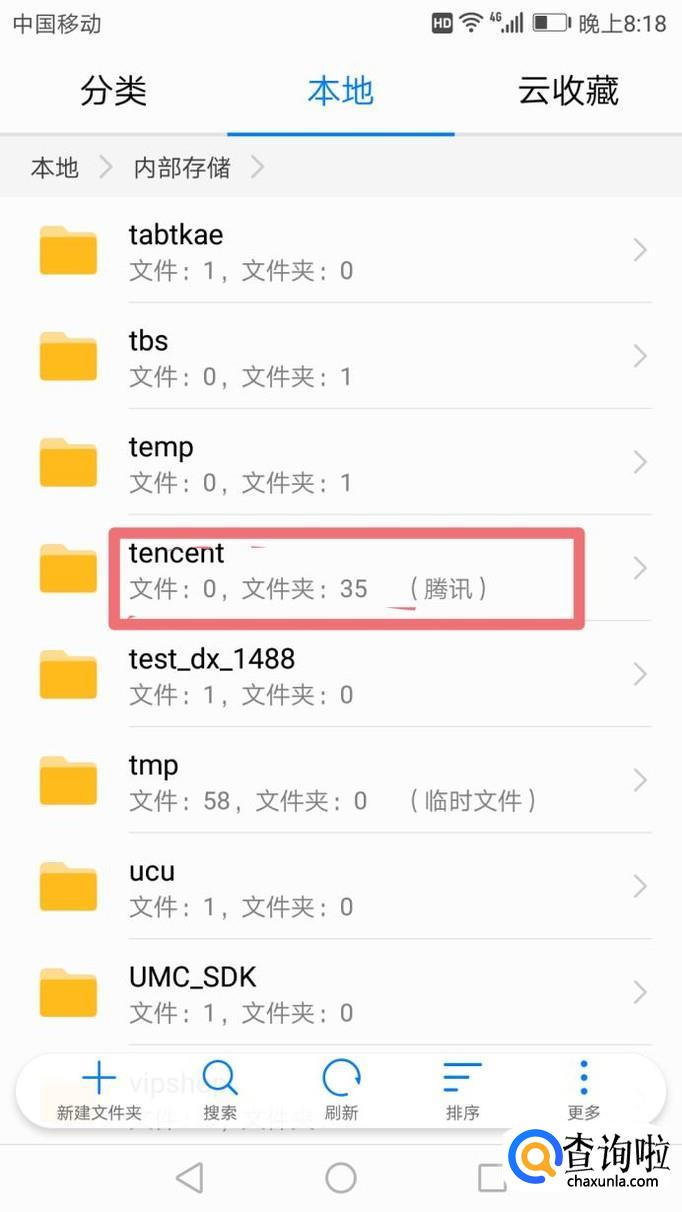Refresh the file list with 刷新
The image size is (682, 1212).
pyautogui.click(x=341, y=1091)
